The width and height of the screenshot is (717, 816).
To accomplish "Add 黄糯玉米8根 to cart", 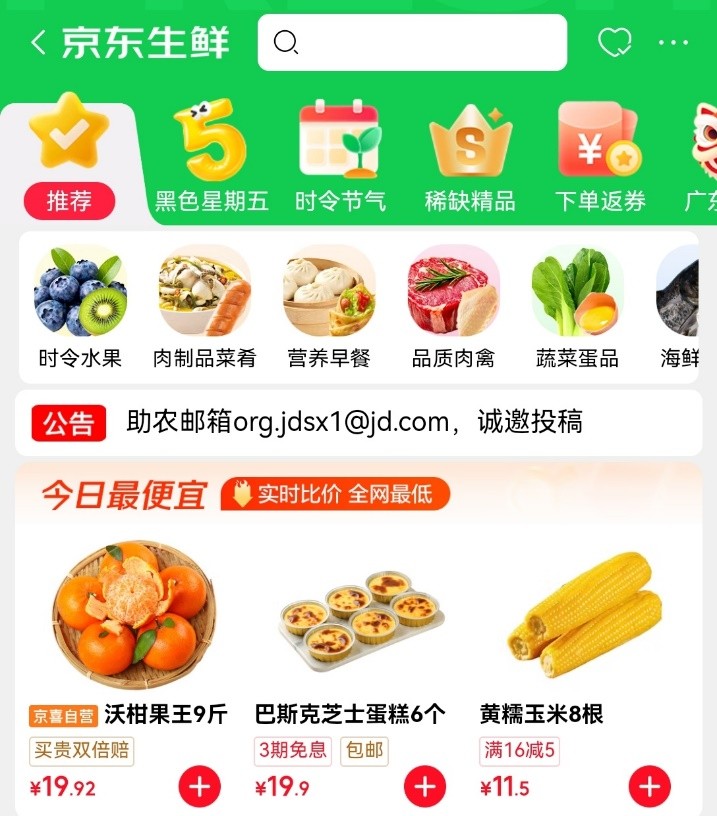I will [649, 787].
